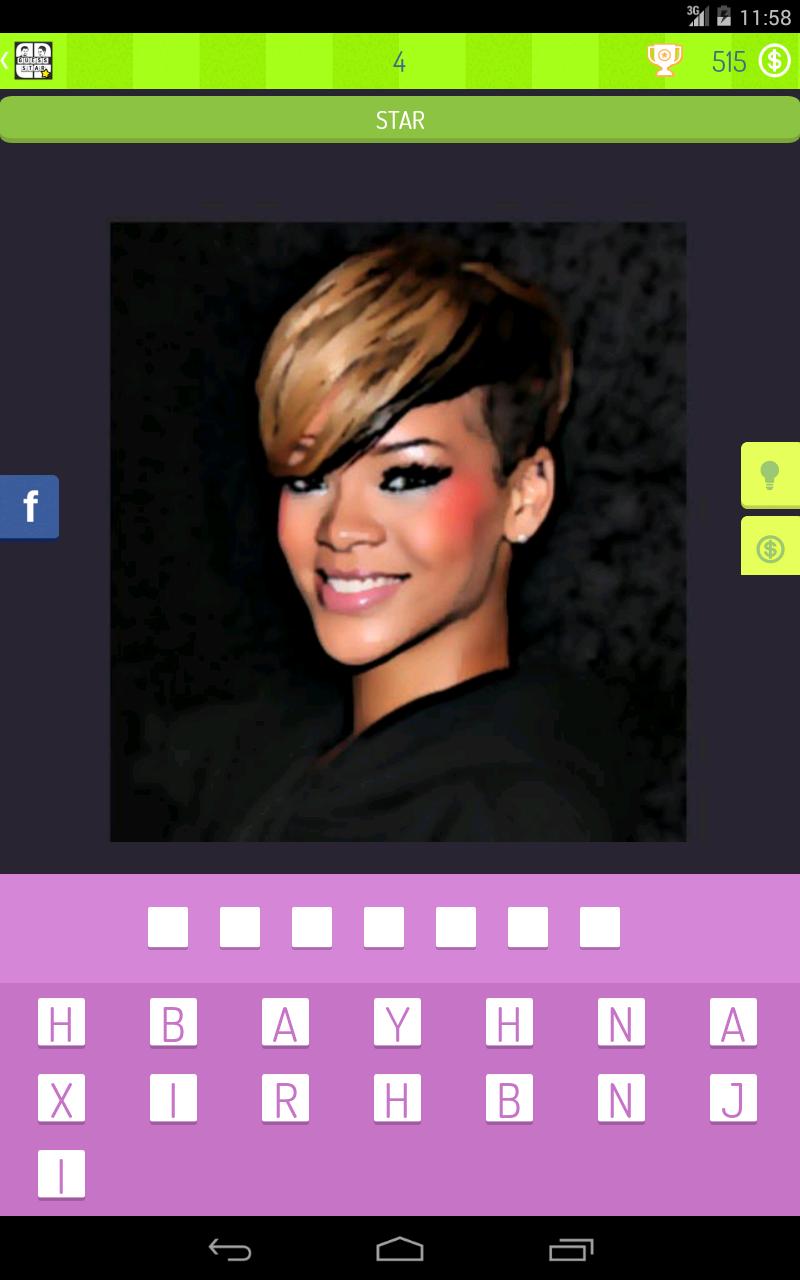800x1280 pixels.
Task: Open the trophy achievements icon
Action: coord(664,61)
